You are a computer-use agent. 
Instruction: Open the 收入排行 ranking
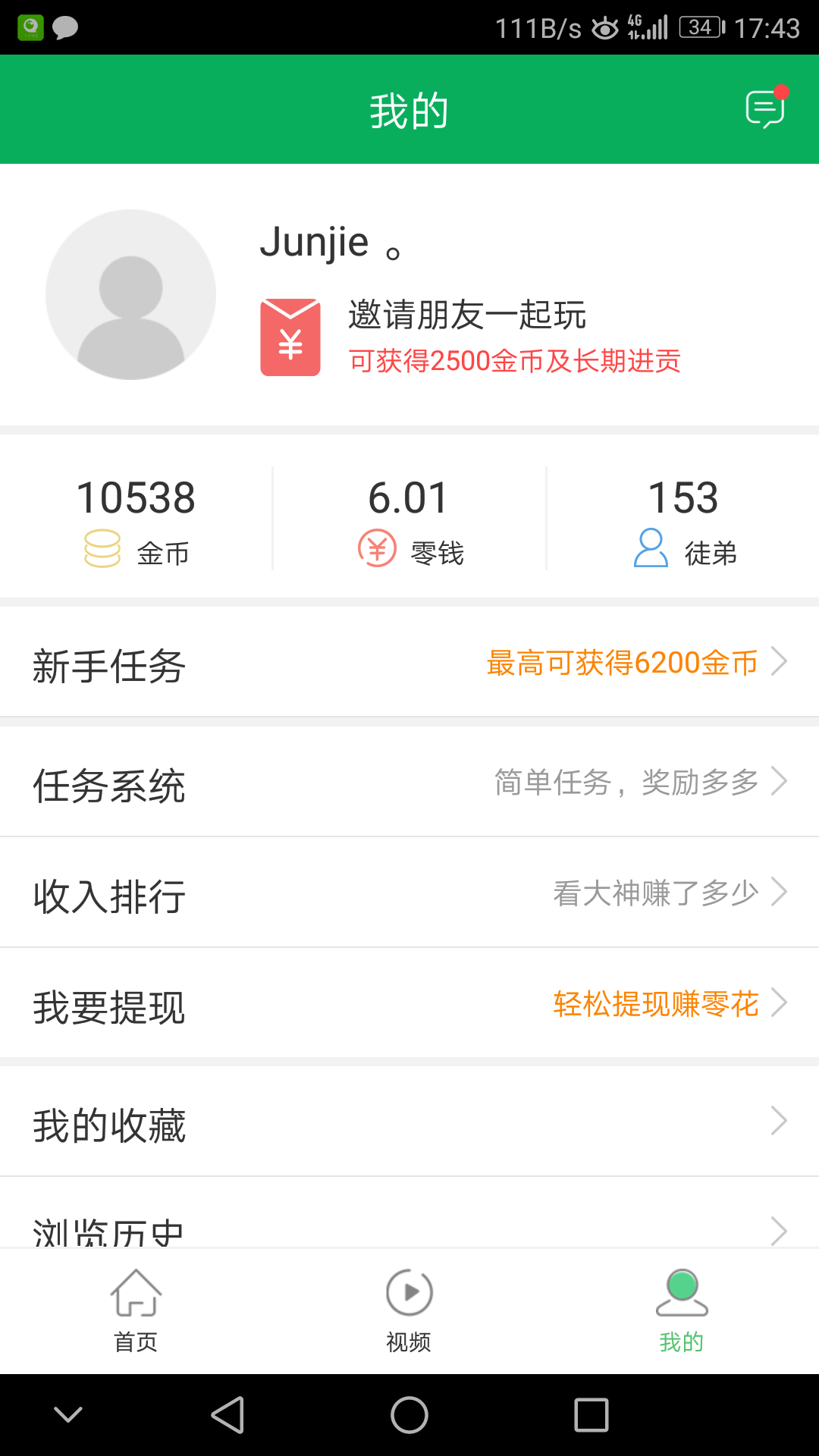click(409, 893)
